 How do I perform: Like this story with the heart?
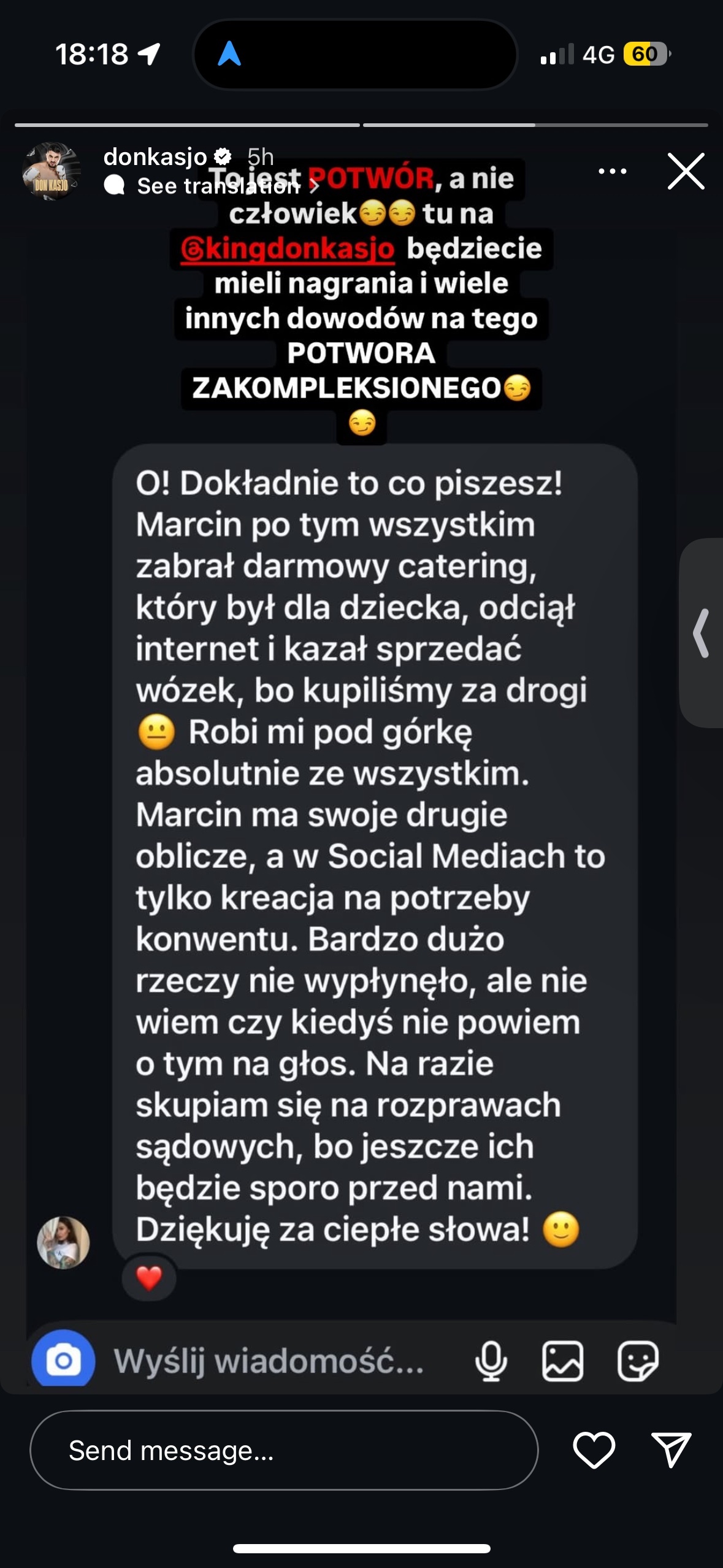point(594,1450)
